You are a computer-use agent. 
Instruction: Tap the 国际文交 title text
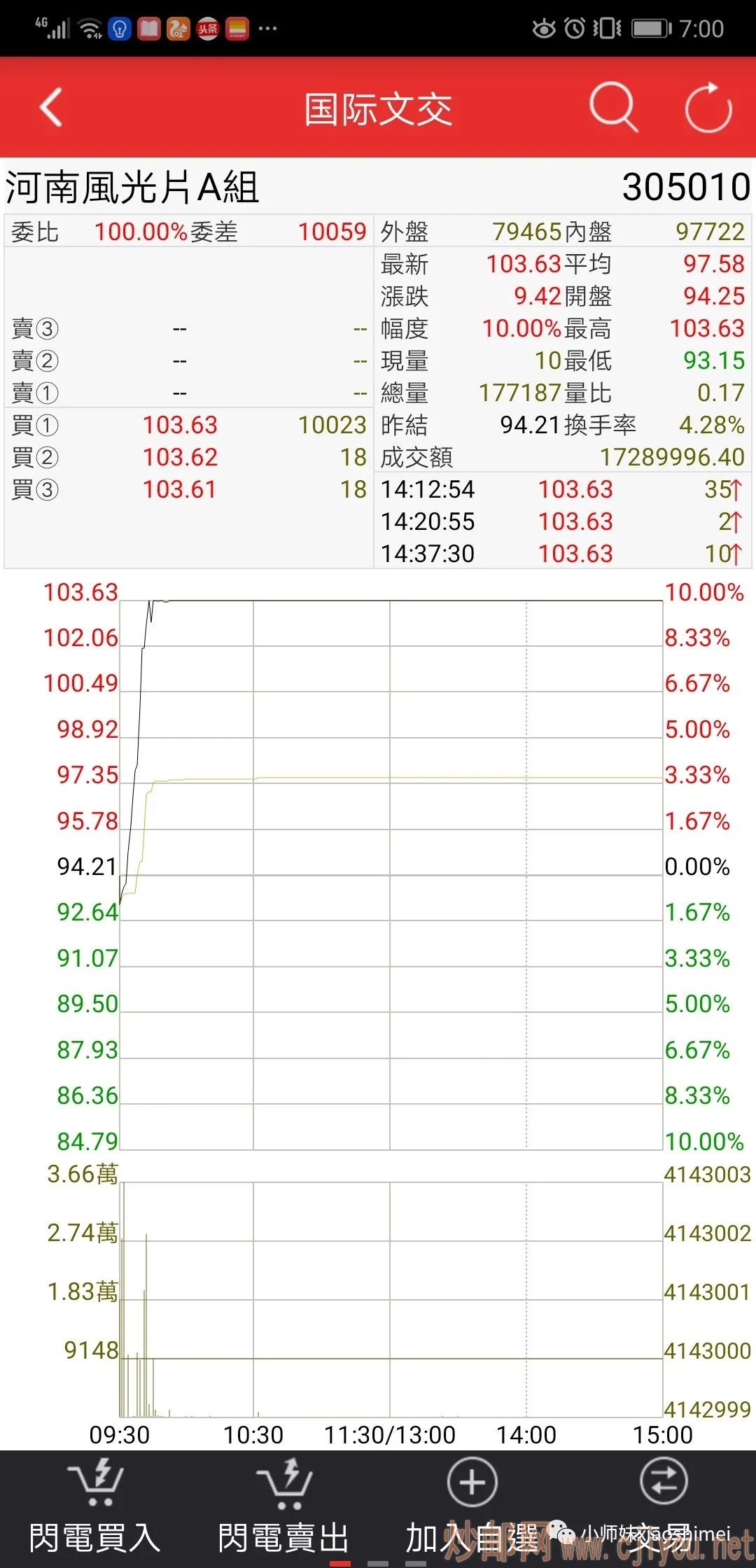coord(378,106)
